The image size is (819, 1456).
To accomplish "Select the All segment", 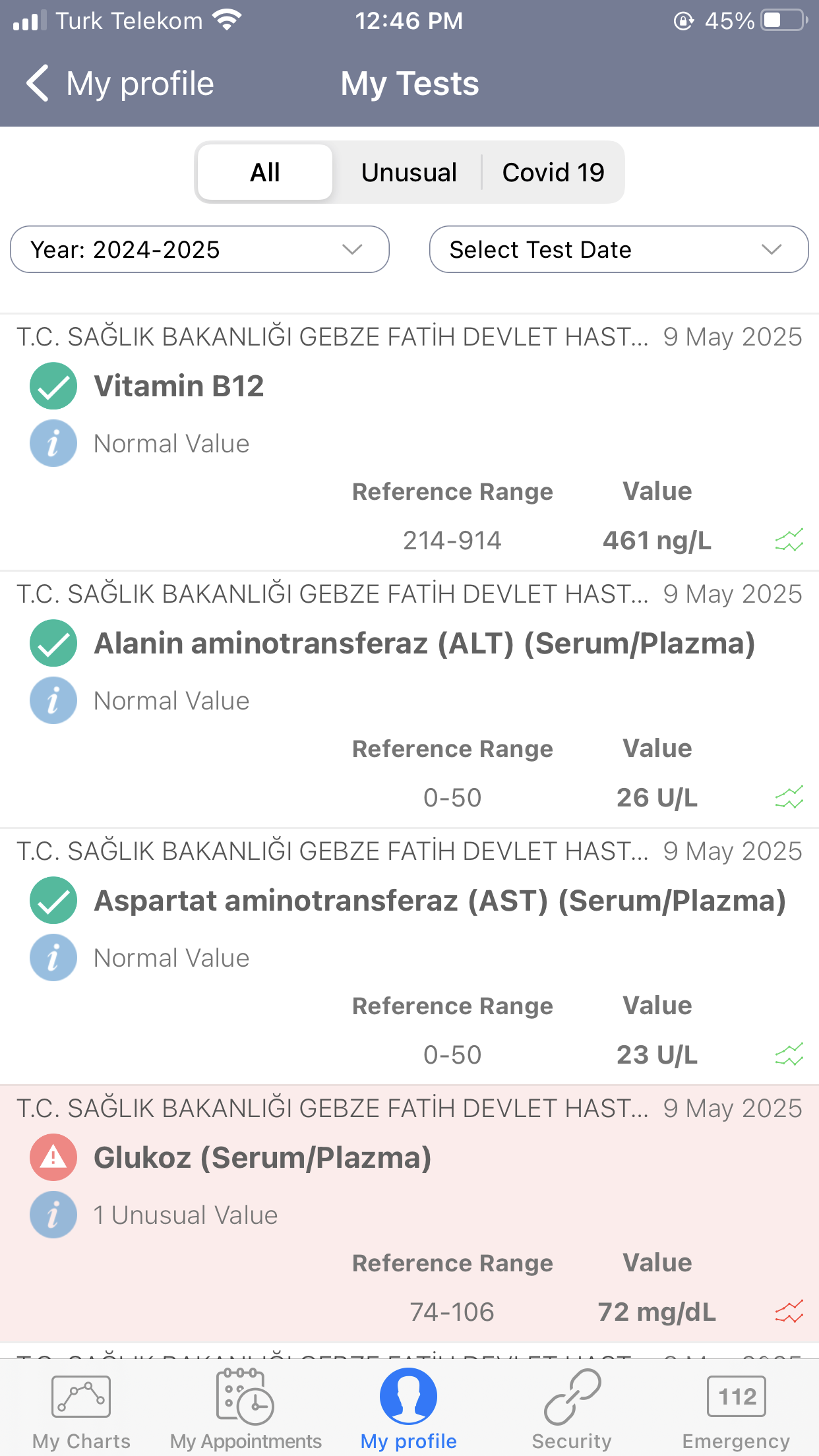I will point(265,172).
